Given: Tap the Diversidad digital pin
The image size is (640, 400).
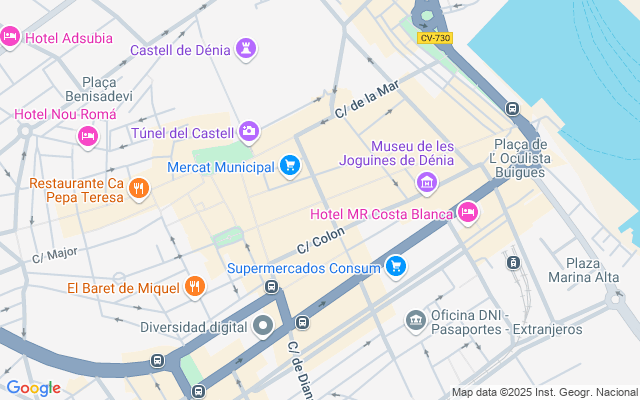Looking at the screenshot, I should pos(264,326).
